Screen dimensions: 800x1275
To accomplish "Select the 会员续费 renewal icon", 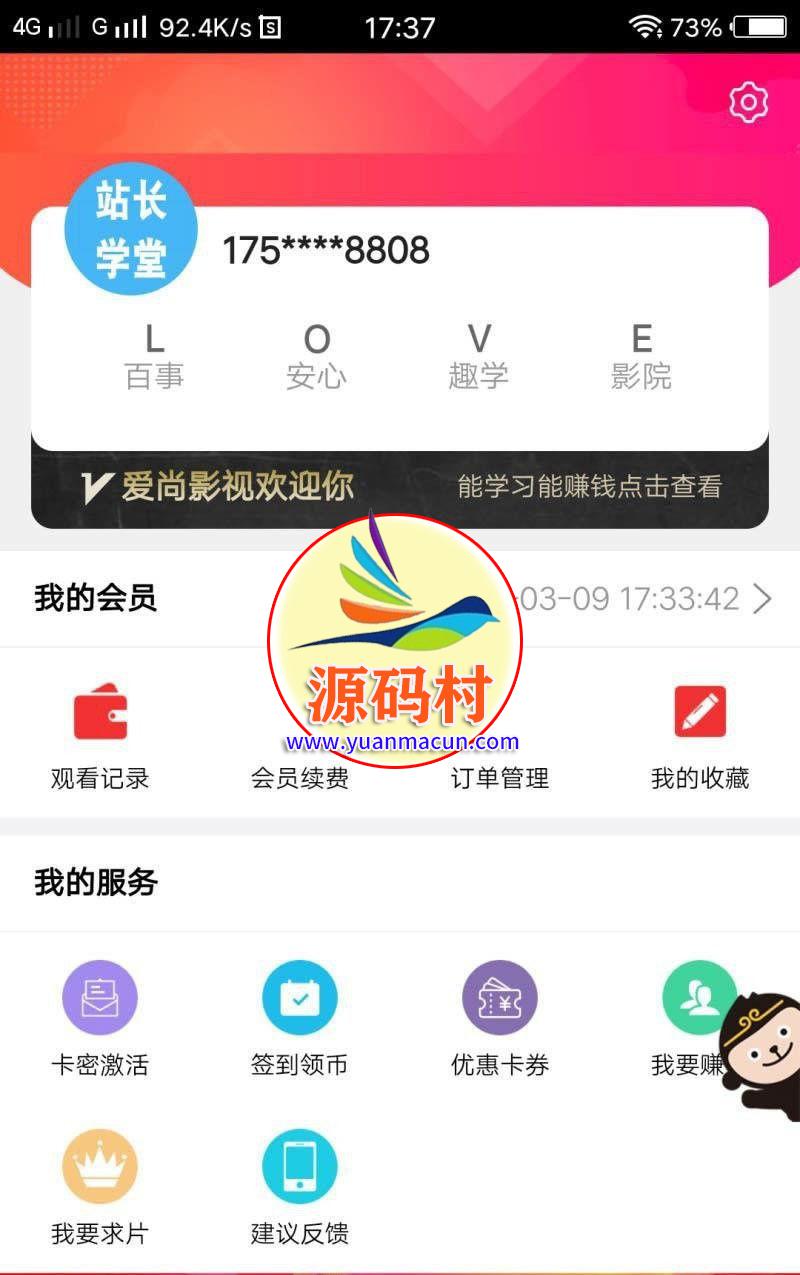I will (x=300, y=710).
